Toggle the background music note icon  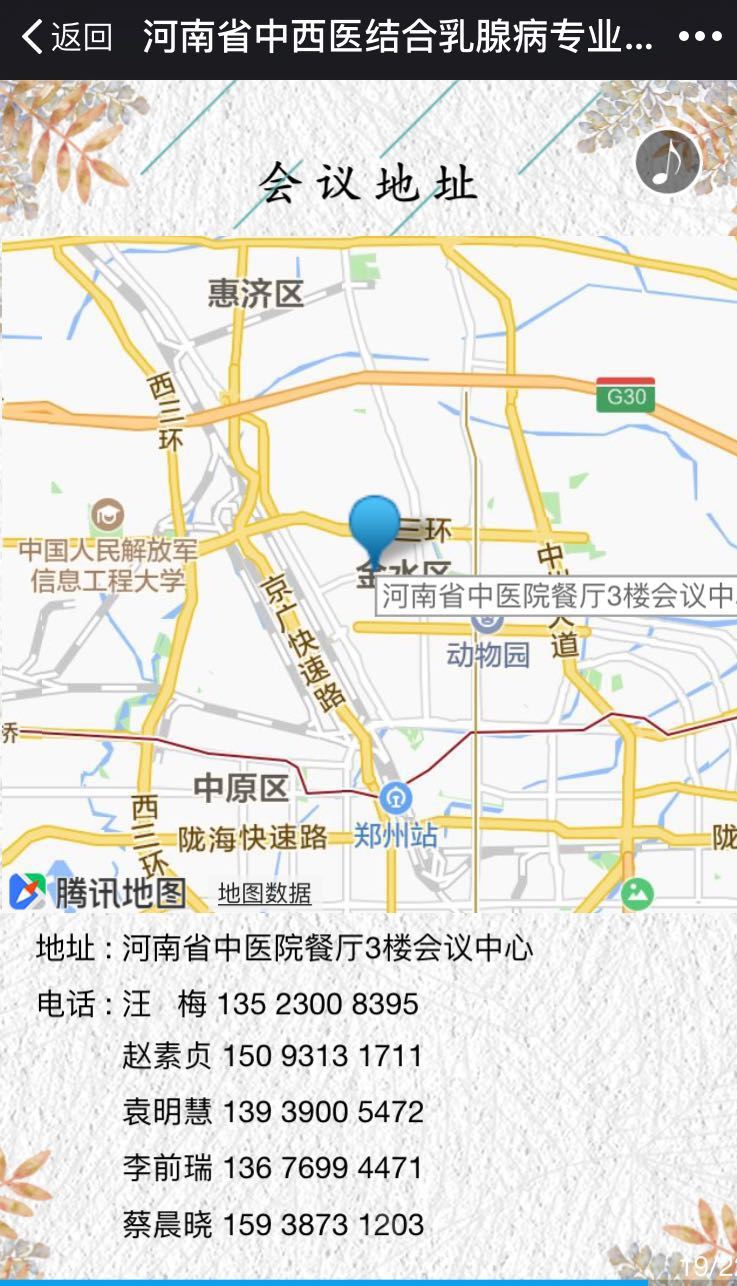(x=668, y=161)
